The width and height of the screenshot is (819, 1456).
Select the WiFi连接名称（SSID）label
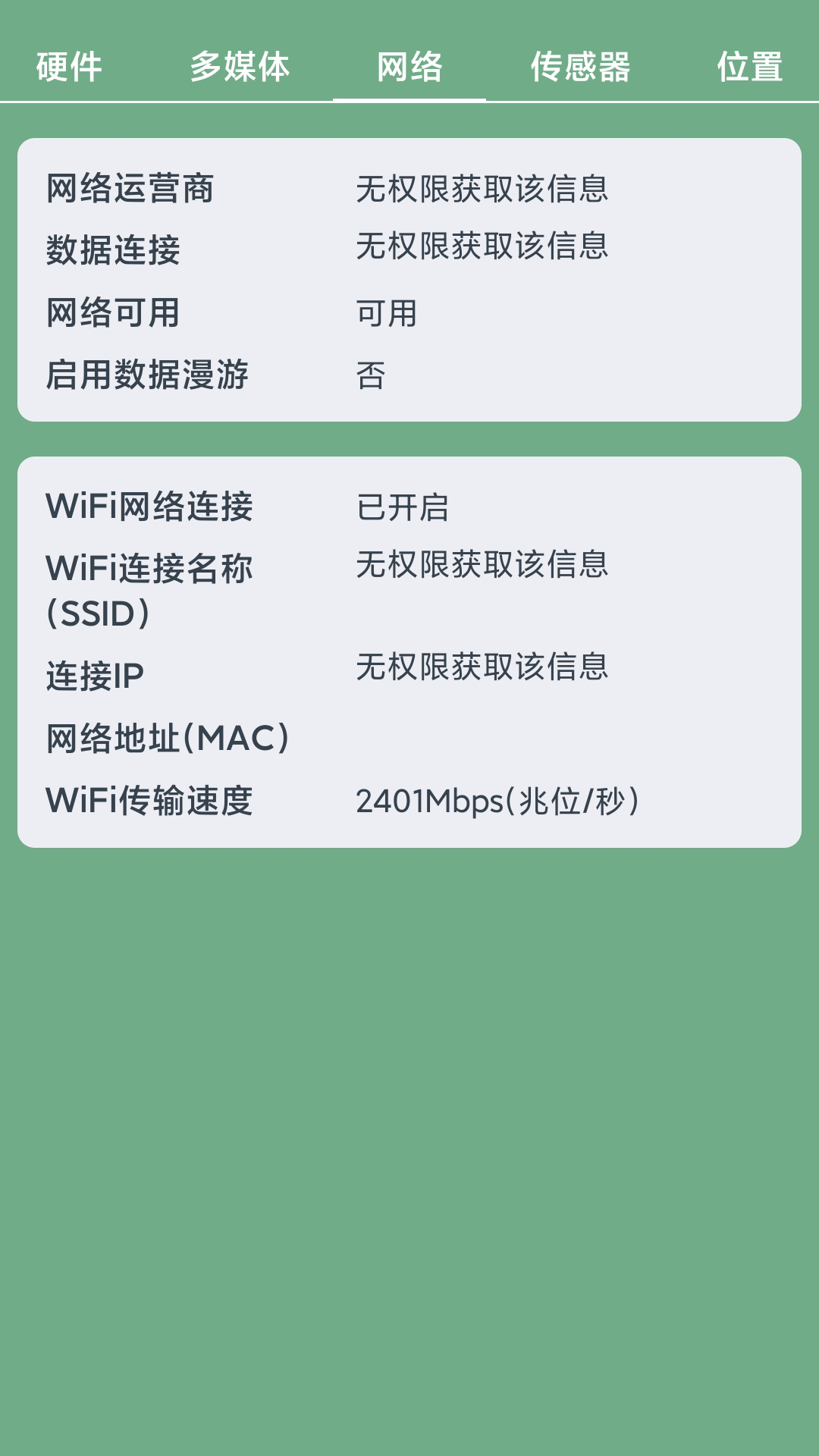click(x=148, y=588)
